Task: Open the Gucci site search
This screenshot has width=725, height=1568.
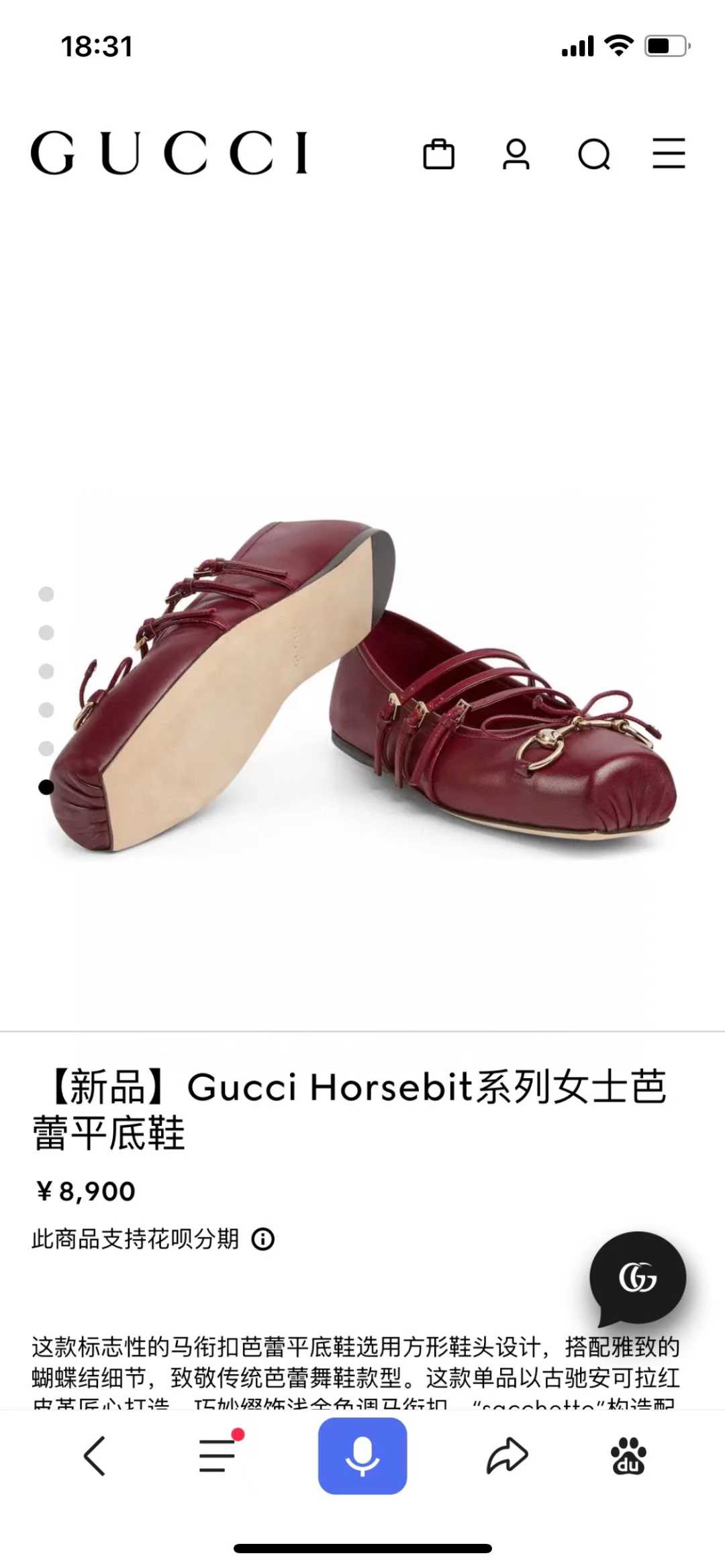Action: click(594, 154)
